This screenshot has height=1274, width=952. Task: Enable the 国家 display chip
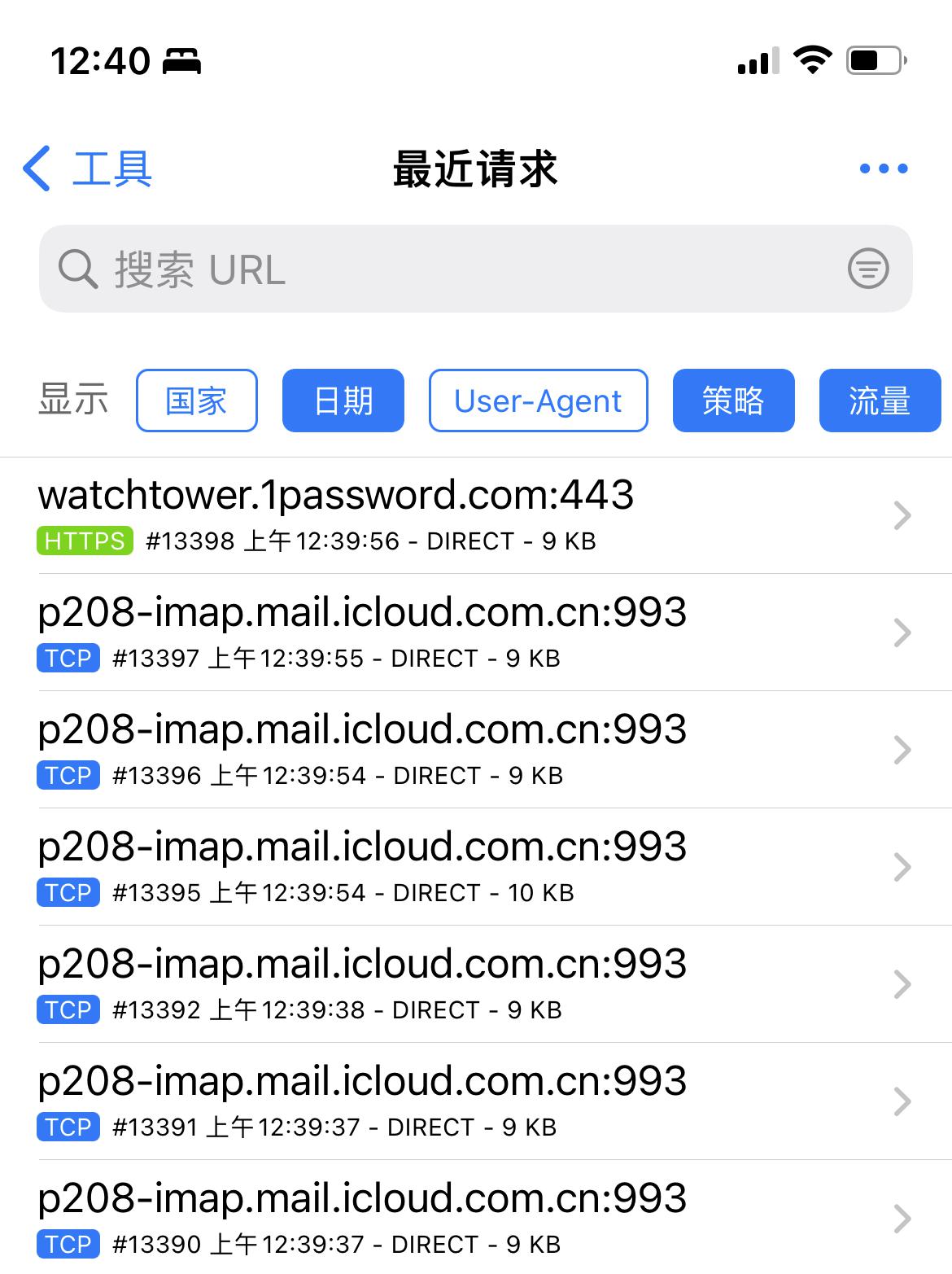tap(197, 401)
